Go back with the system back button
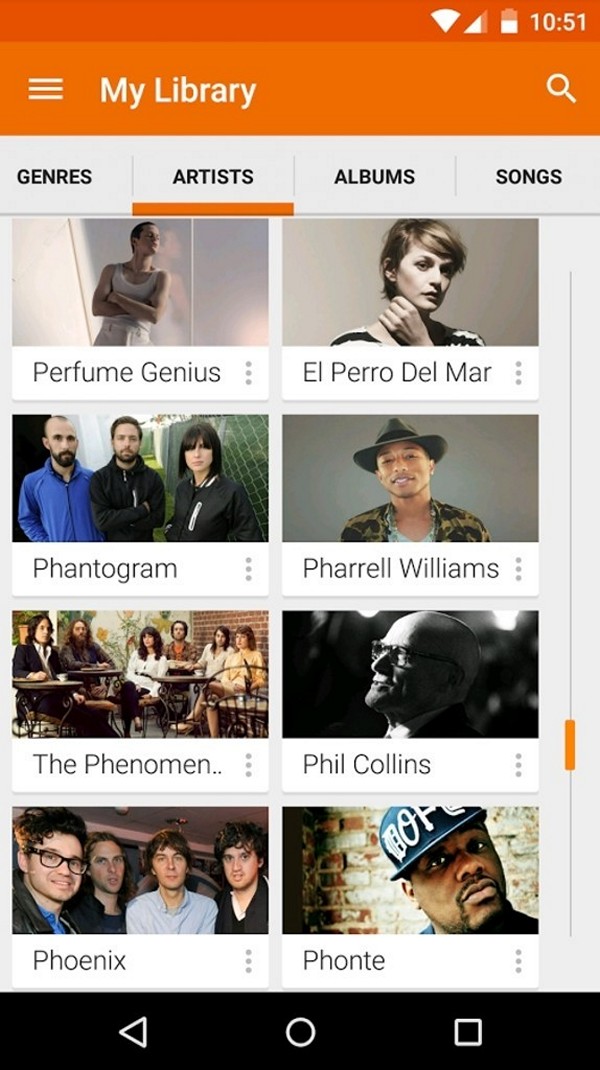This screenshot has height=1070, width=600. tap(133, 1032)
